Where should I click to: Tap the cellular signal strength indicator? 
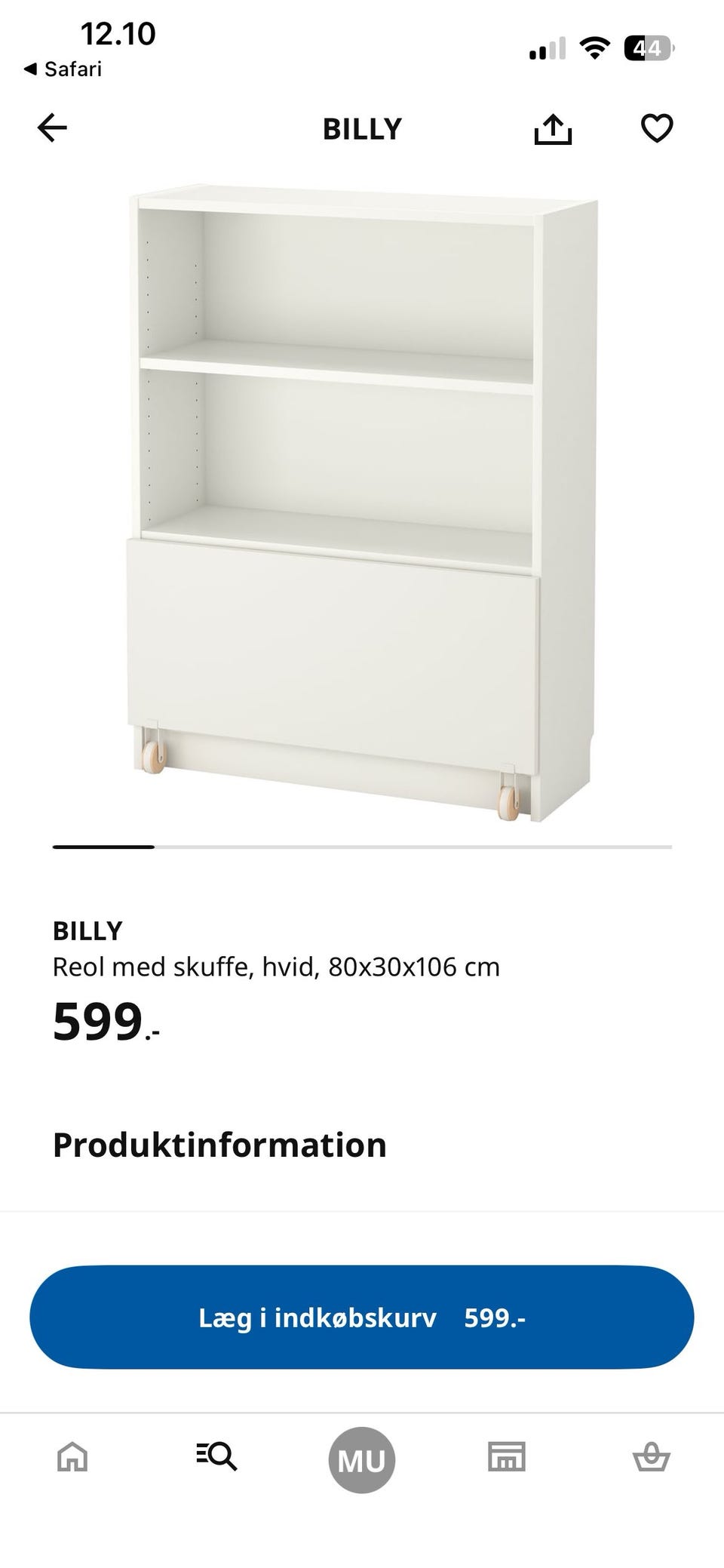(546, 48)
